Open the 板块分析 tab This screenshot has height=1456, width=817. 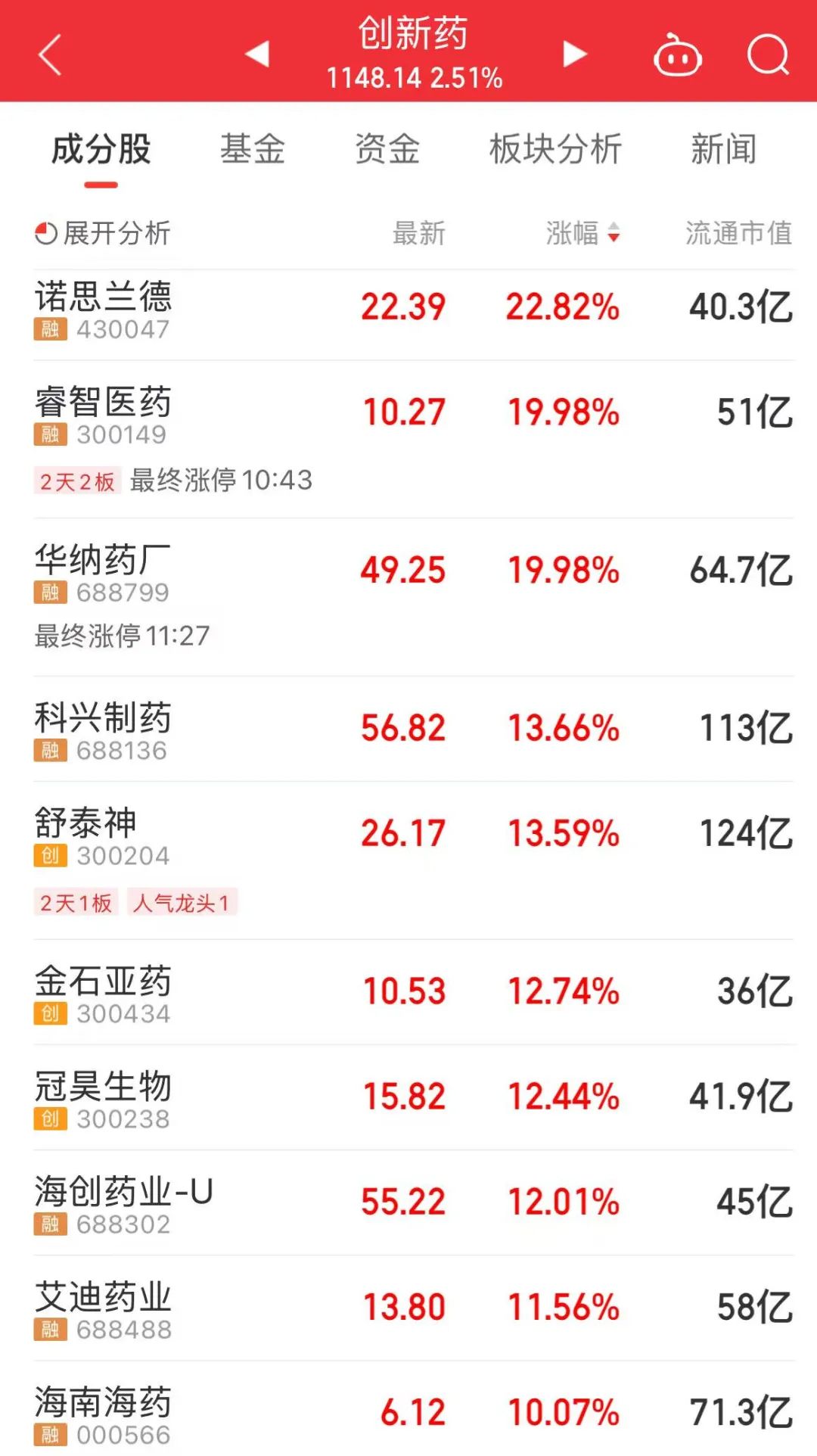(x=555, y=149)
